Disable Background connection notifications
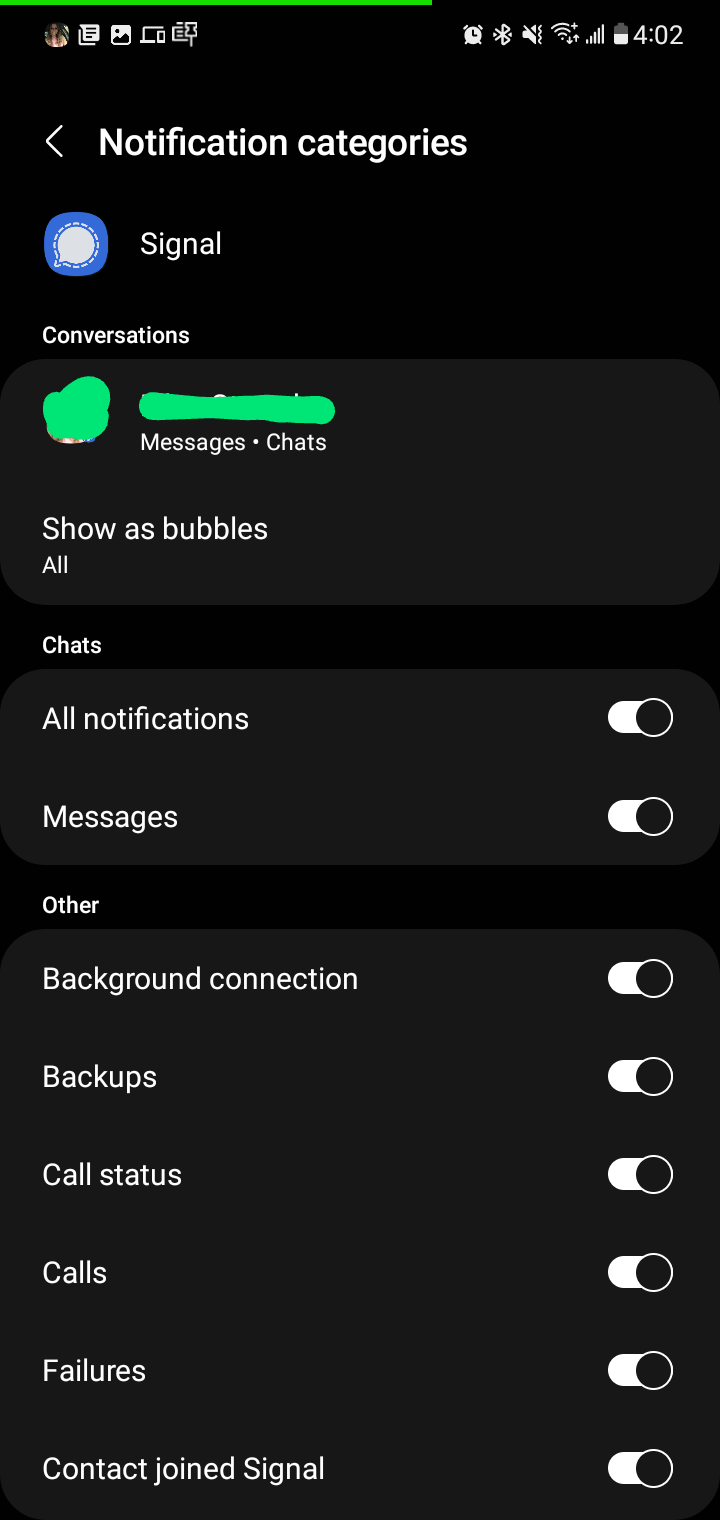720x1520 pixels. [x=640, y=978]
